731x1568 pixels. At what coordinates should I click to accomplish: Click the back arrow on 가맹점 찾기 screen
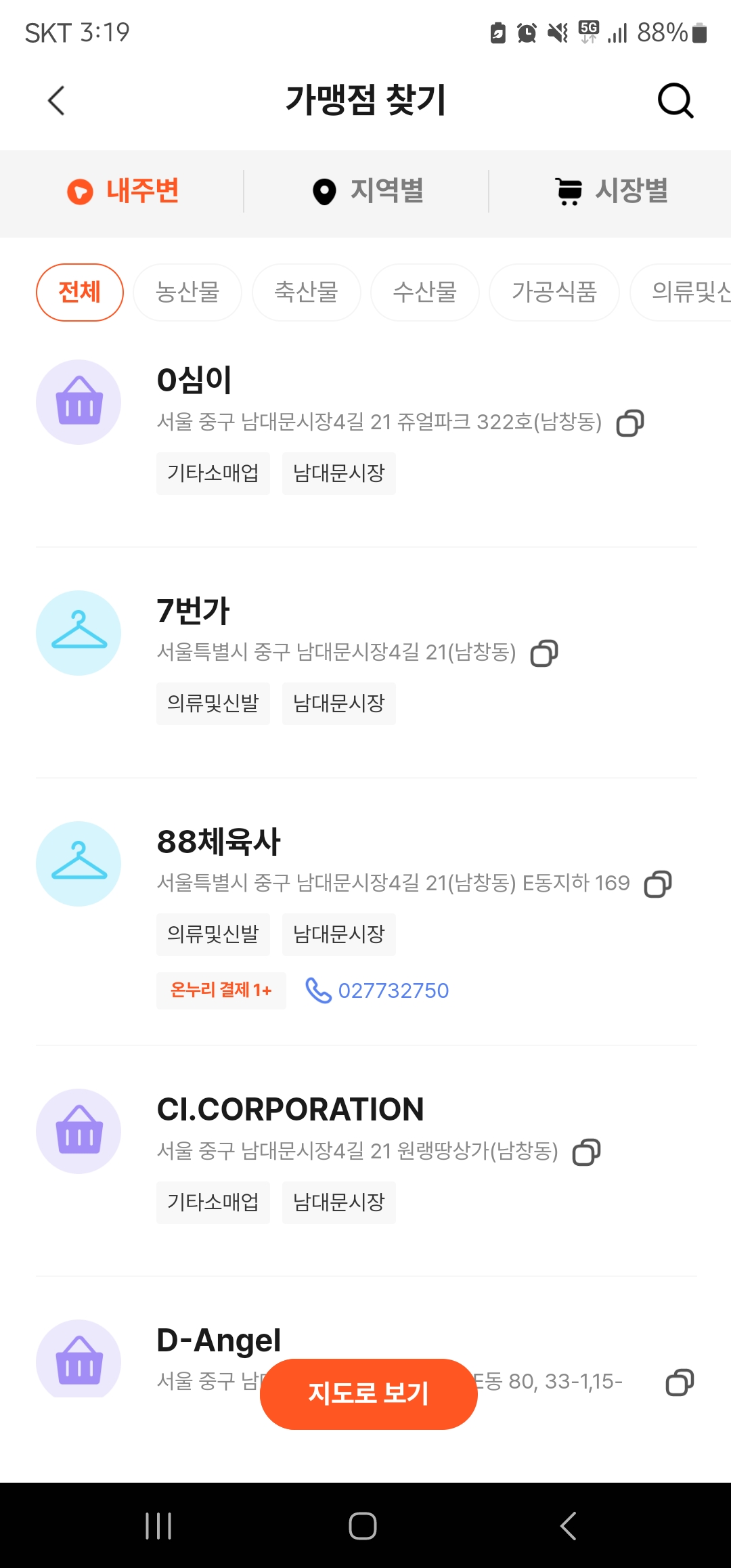(56, 100)
